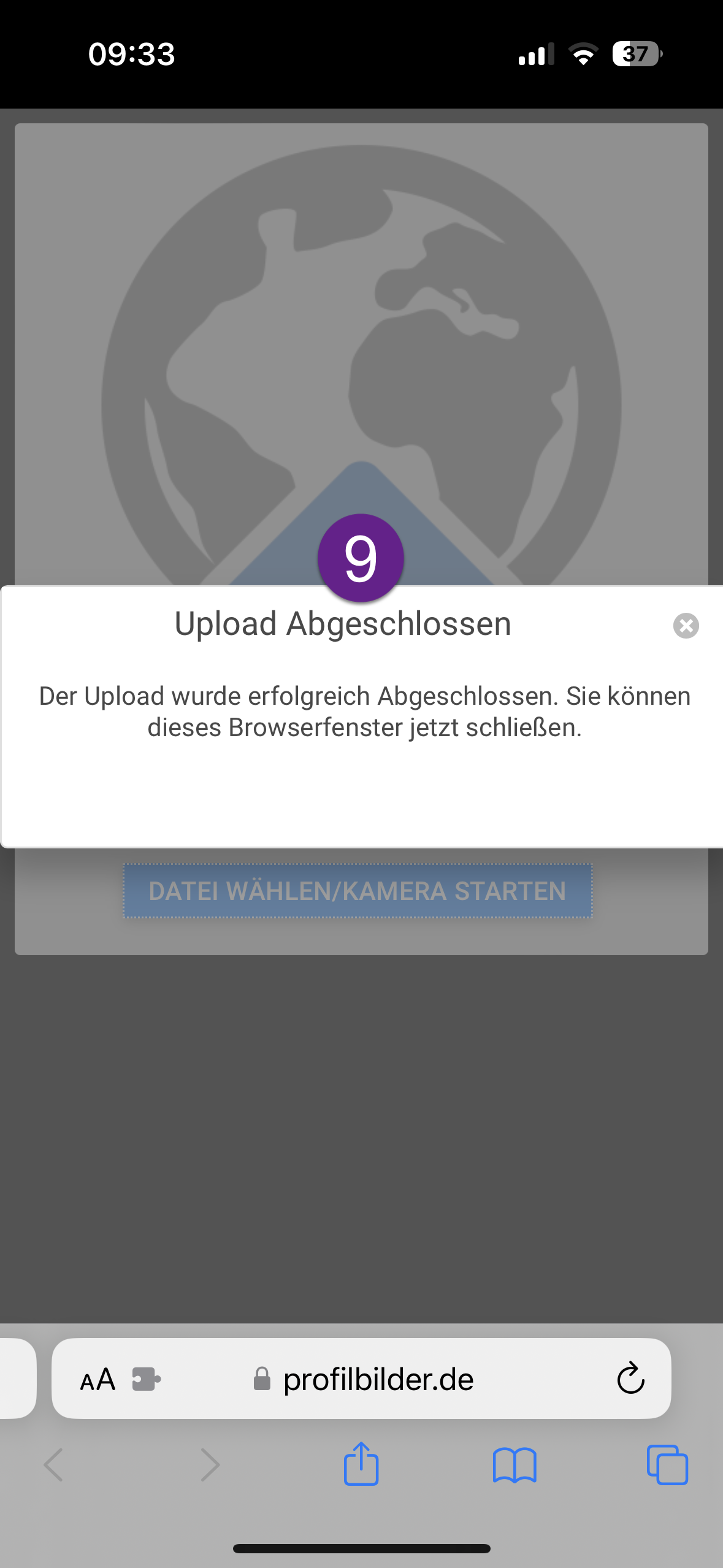Tap the profilbilder.de address bar
The width and height of the screenshot is (723, 1568).
[x=361, y=1378]
